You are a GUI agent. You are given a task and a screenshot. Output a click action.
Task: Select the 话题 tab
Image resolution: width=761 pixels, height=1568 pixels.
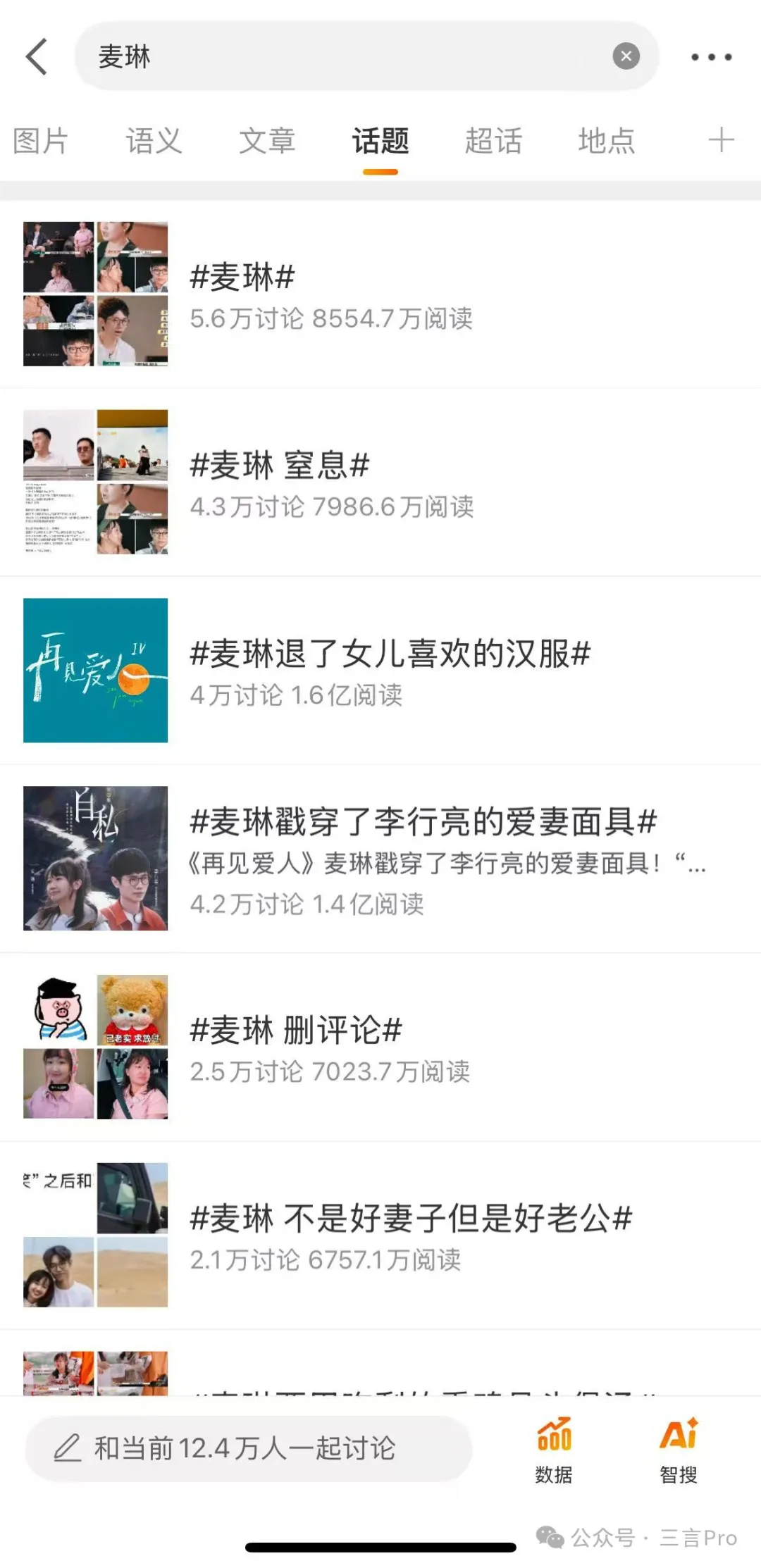tap(380, 141)
